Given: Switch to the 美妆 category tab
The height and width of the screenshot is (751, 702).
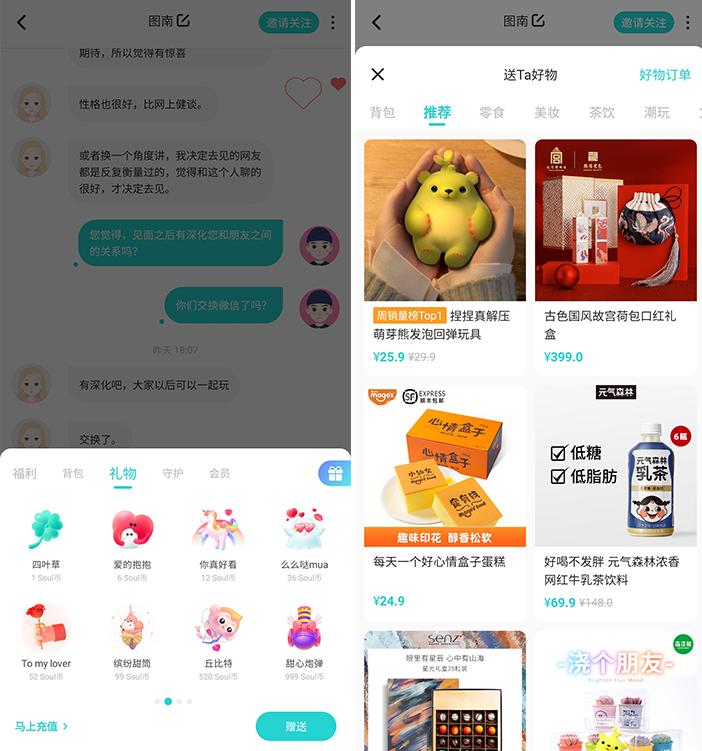Looking at the screenshot, I should click(x=547, y=113).
